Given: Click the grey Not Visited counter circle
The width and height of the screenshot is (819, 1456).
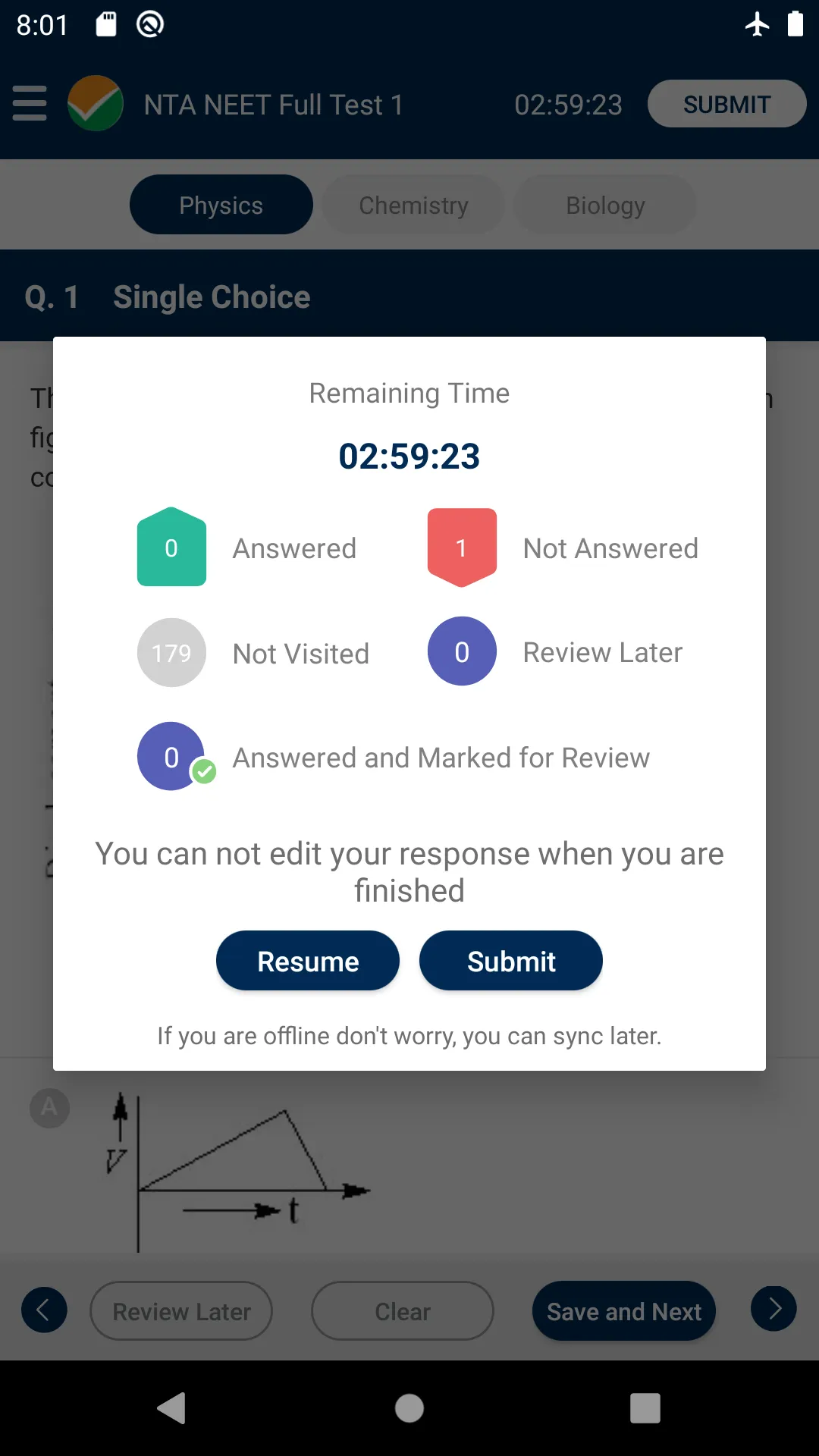Looking at the screenshot, I should coord(171,652).
